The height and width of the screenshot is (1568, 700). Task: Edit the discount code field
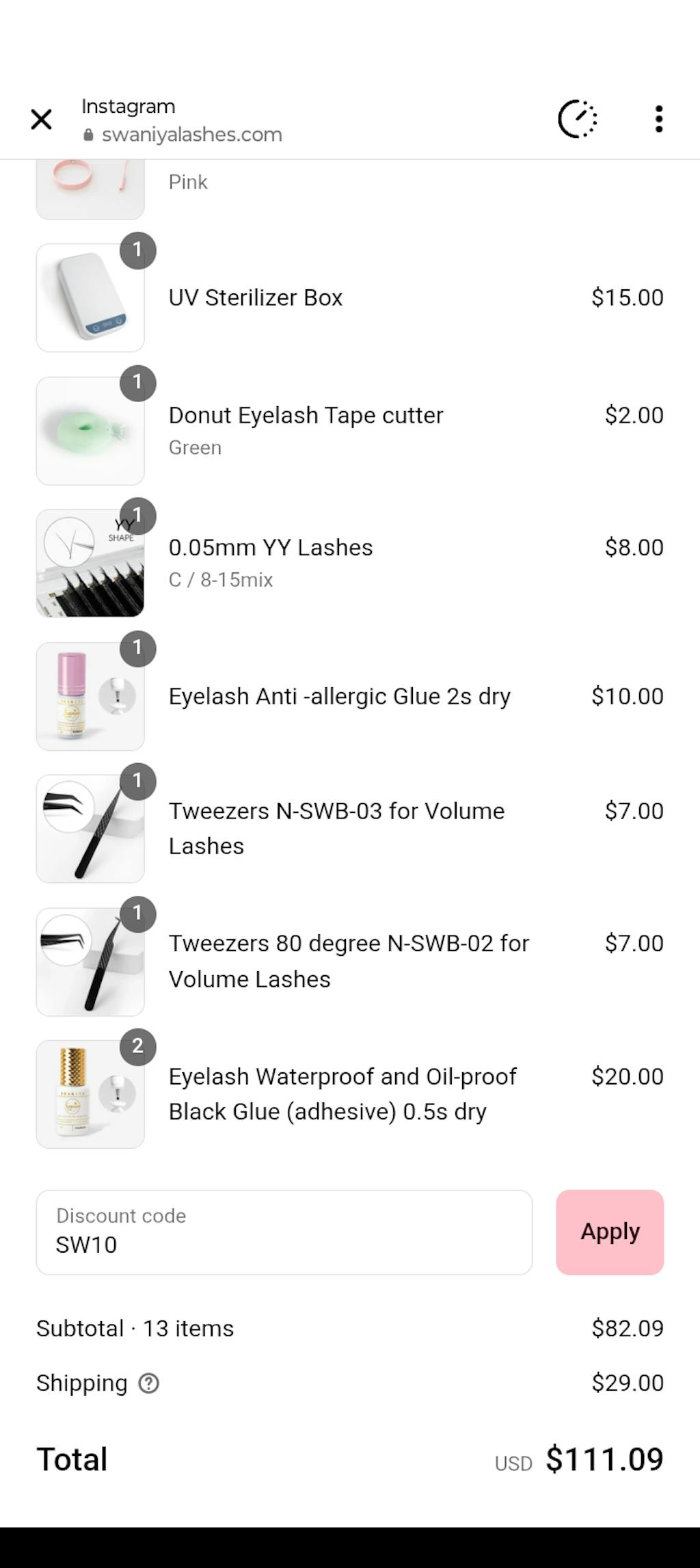tap(284, 1232)
